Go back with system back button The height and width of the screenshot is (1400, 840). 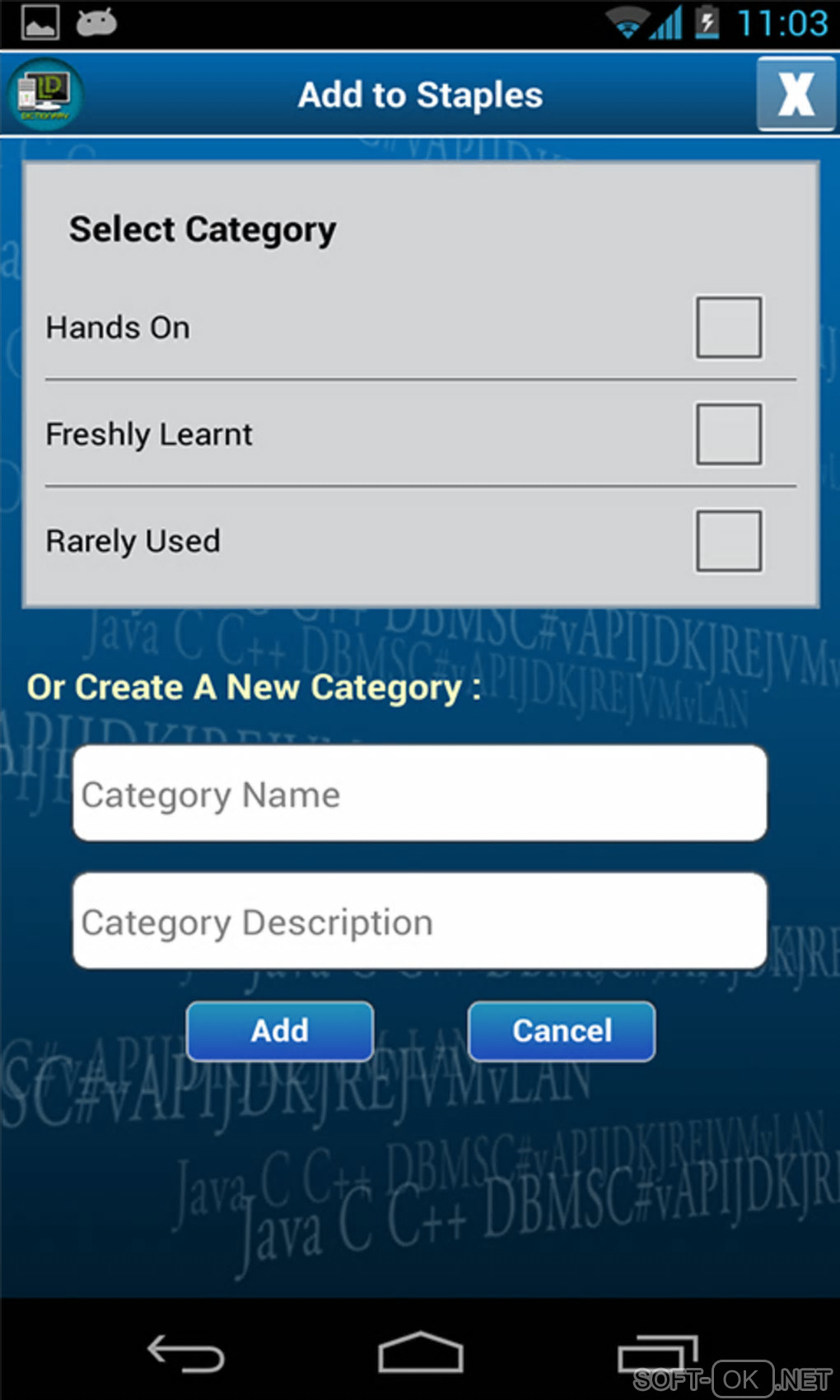point(186,1353)
